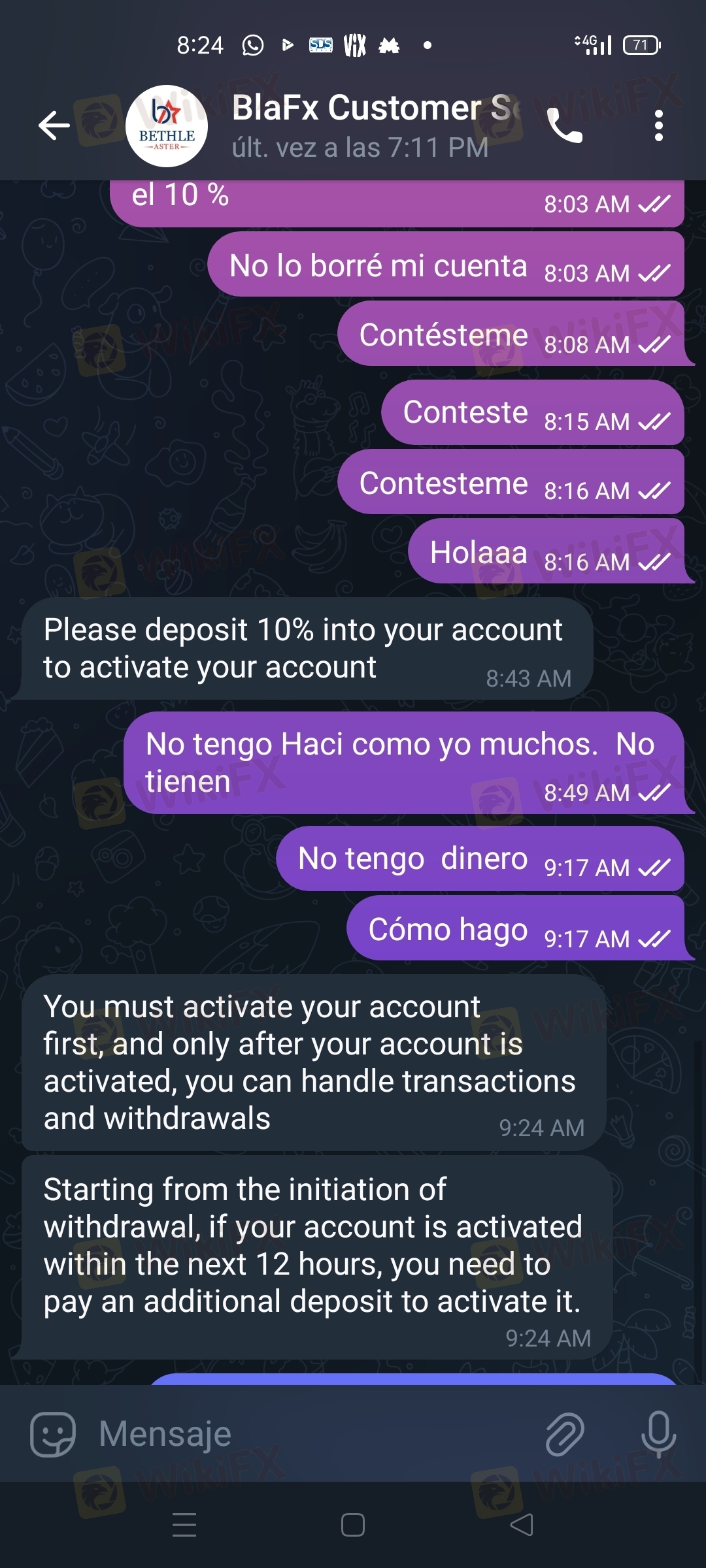The image size is (706, 1568).
Task: Open the sticker and emoji picker
Action: pyautogui.click(x=53, y=1434)
